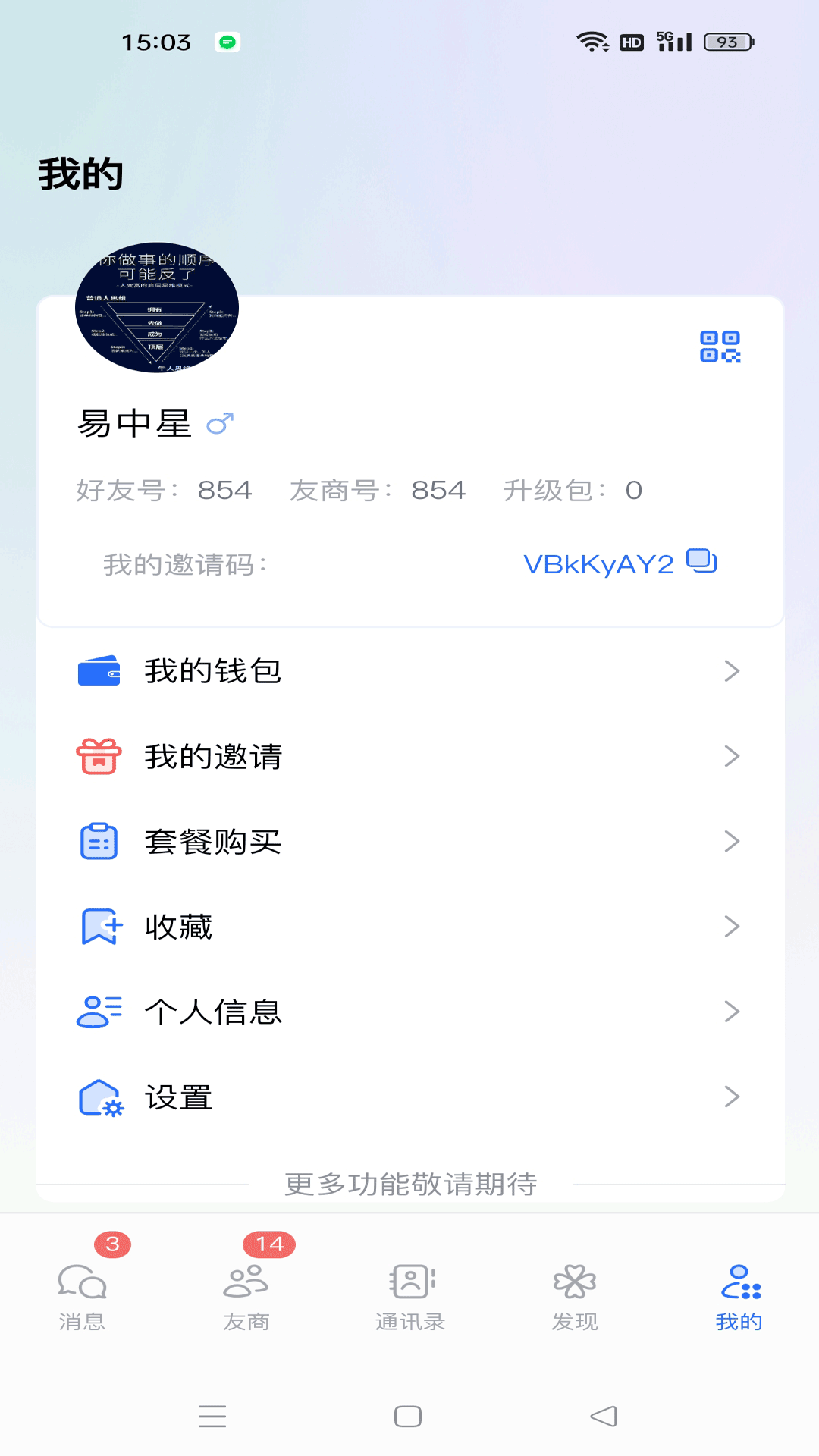819x1456 pixels.
Task: Tap the person icon beside 个人信息
Action: point(99,1011)
